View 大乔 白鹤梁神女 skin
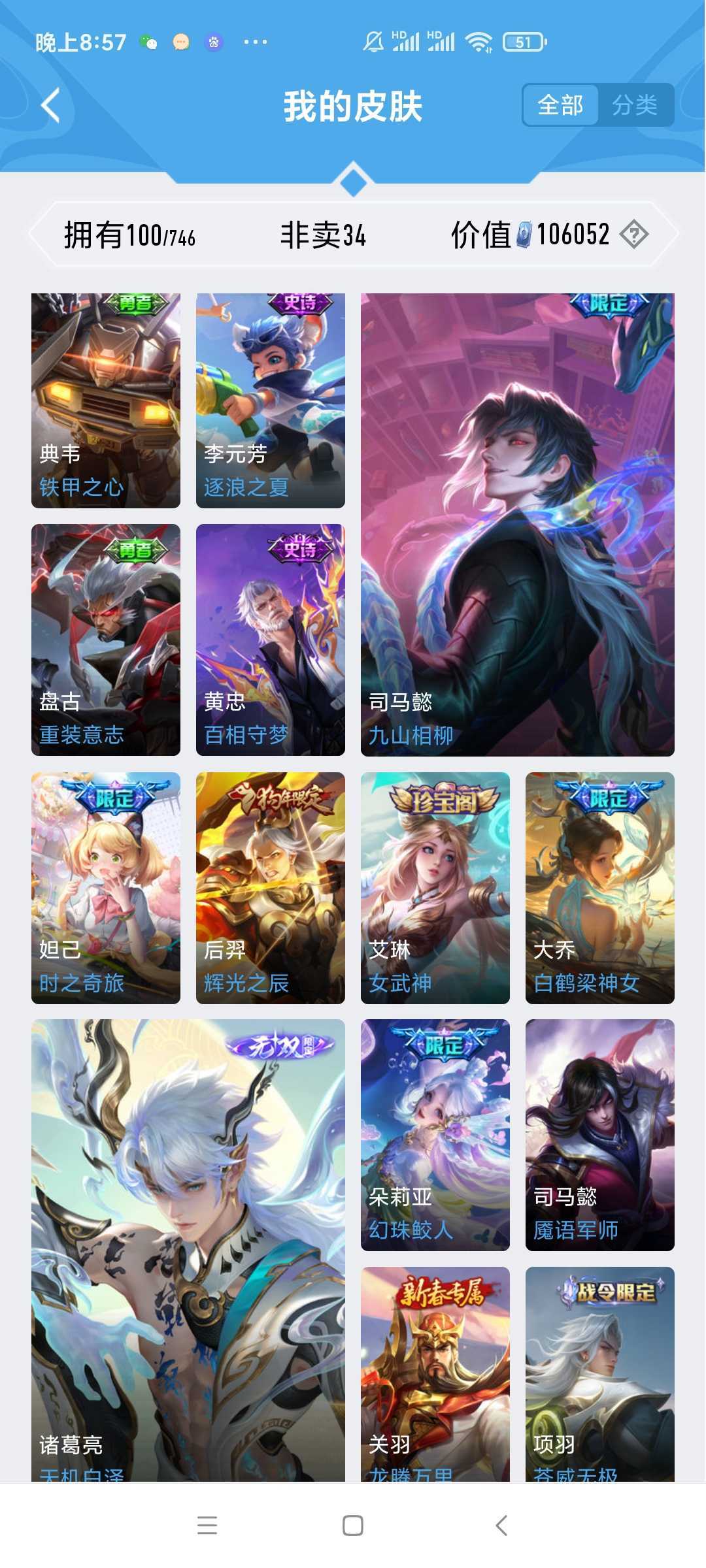This screenshot has width=706, height=1568. point(600,888)
